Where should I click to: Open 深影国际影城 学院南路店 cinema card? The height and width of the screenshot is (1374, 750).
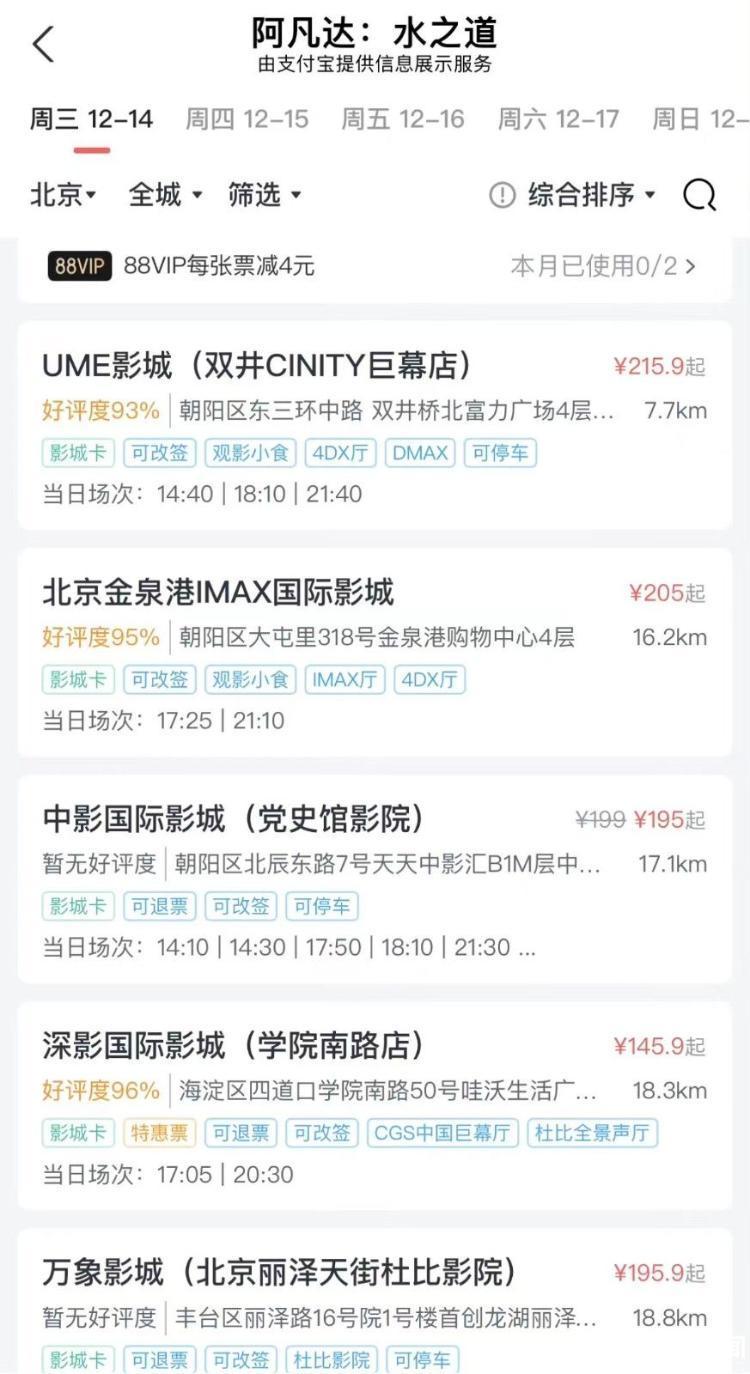tap(375, 1106)
